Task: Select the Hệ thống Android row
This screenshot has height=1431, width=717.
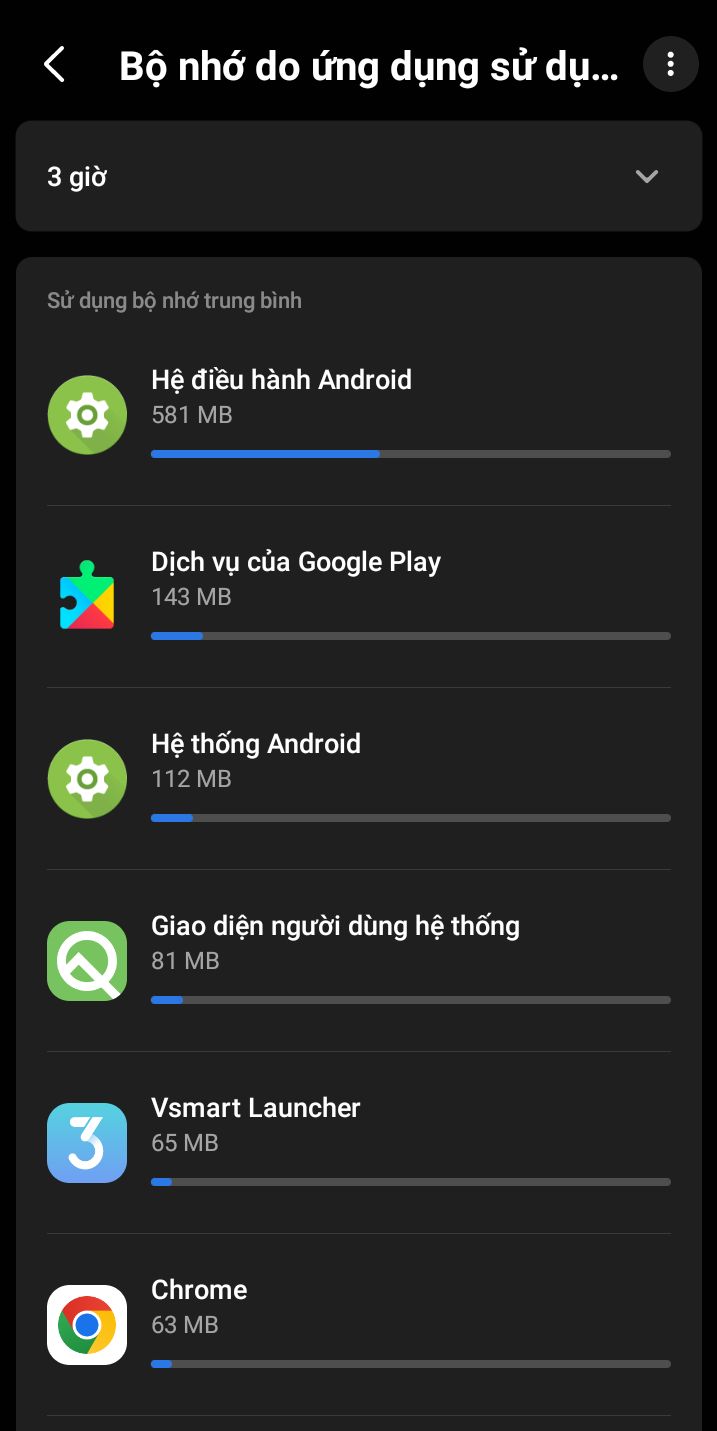Action: 358,778
